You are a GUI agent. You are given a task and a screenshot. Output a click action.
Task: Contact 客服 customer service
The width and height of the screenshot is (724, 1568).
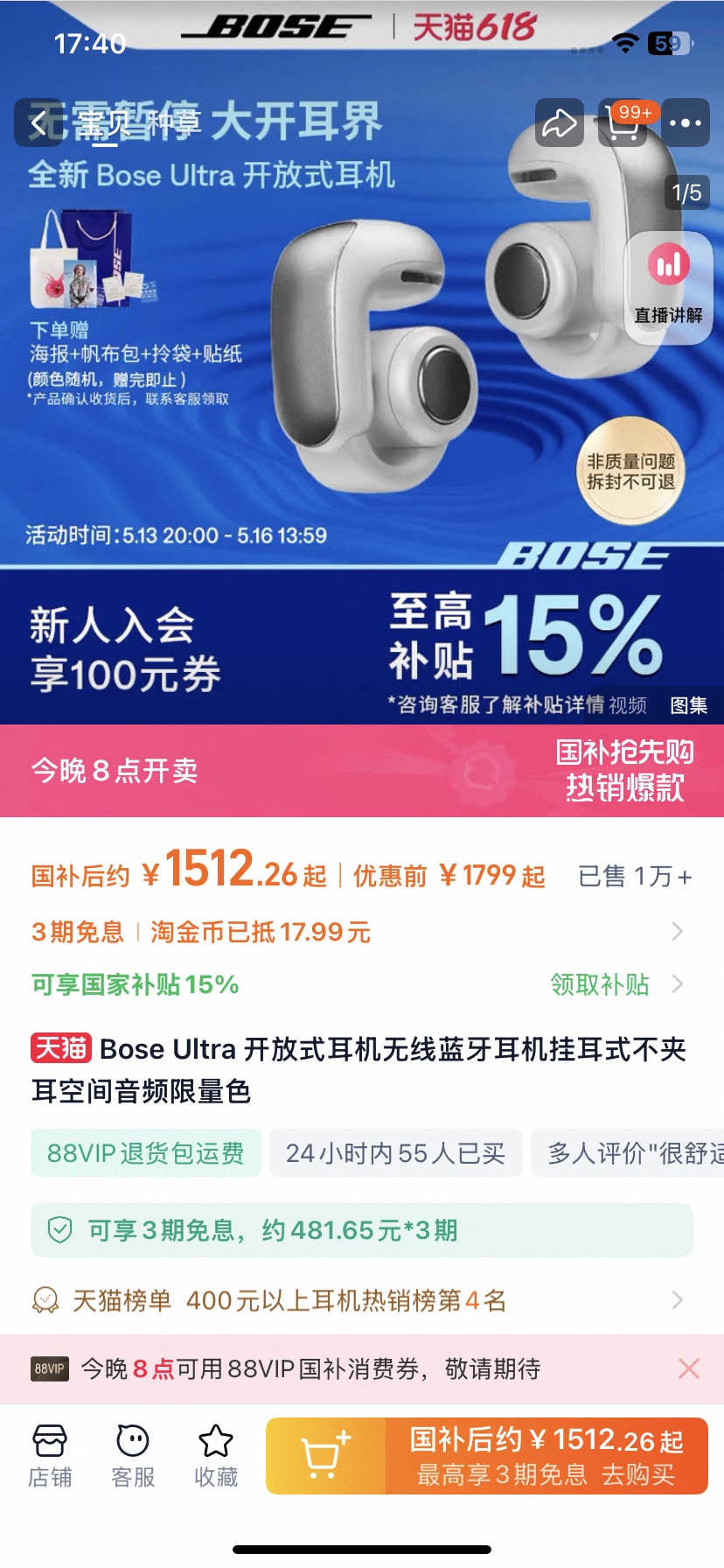click(x=133, y=1456)
